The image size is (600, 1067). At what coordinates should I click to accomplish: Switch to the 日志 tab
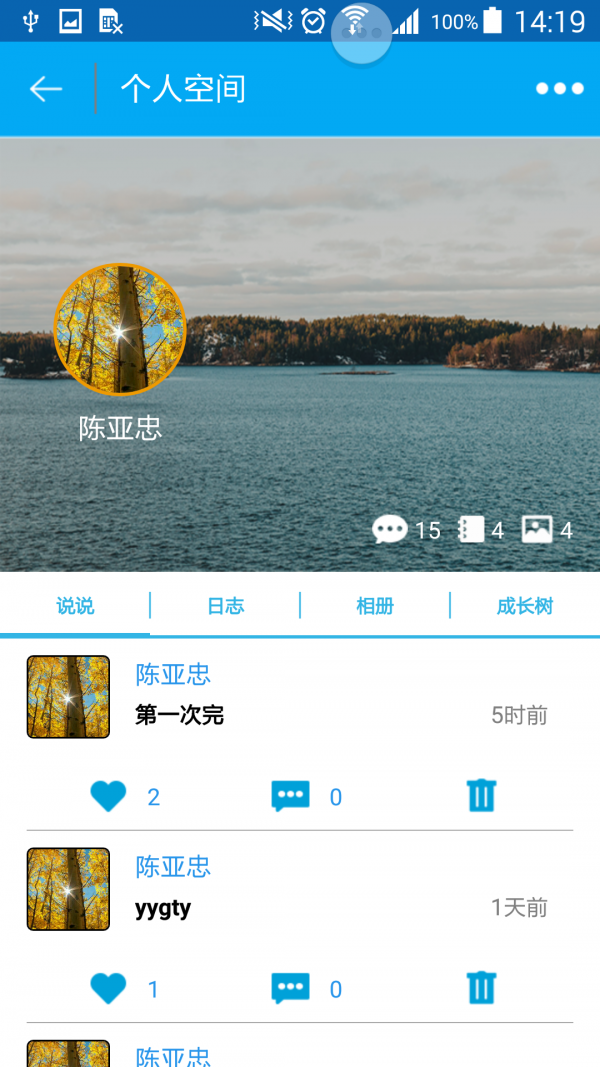225,606
